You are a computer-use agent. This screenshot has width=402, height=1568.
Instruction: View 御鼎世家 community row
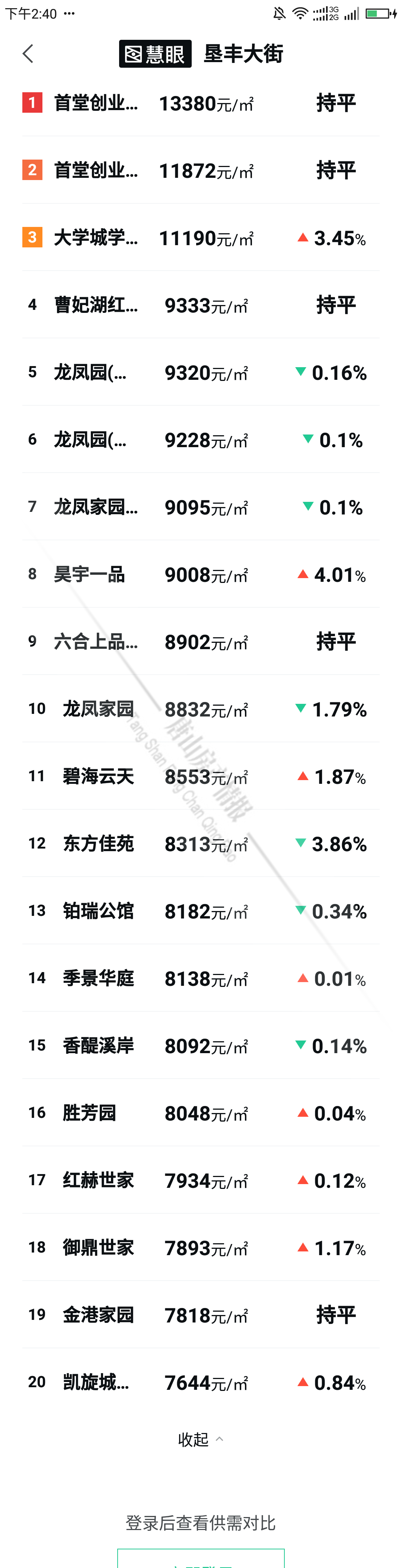201,1248
